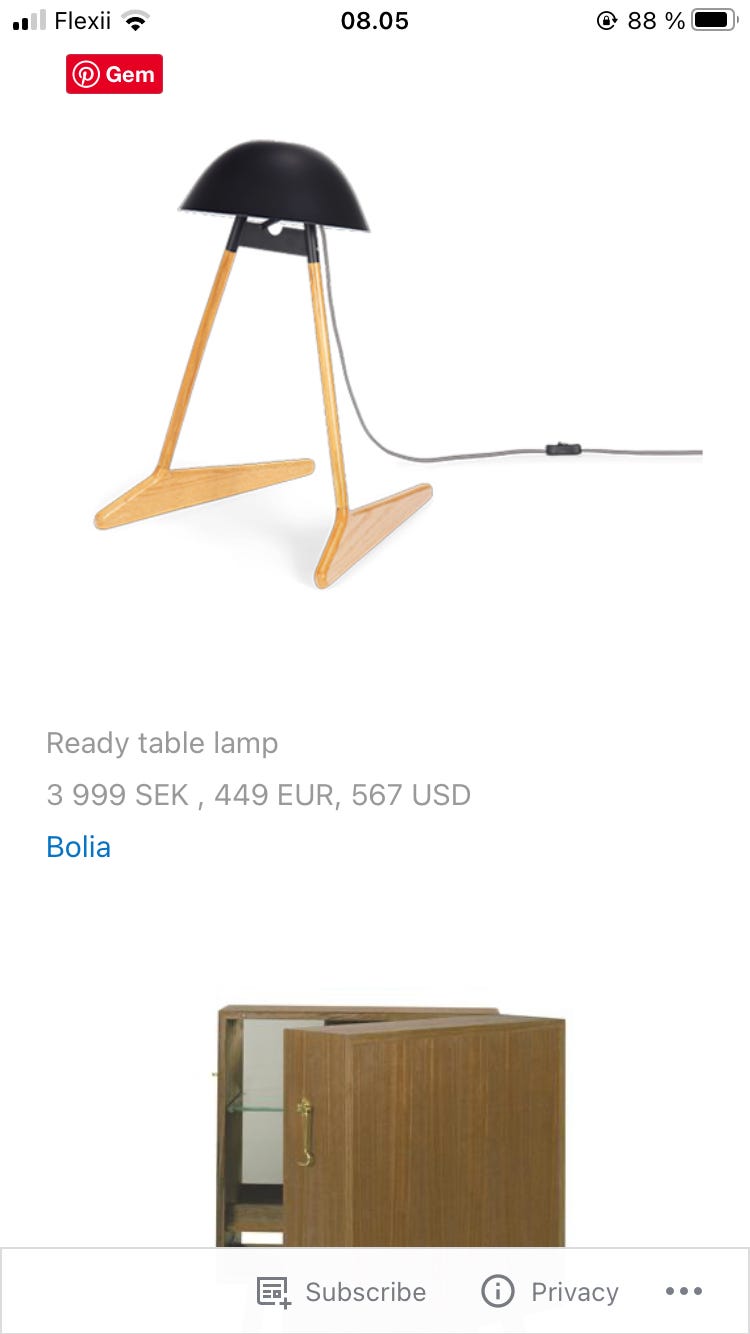Screen dimensions: 750x1334
Task: Open the three-dot more options menu
Action: pos(684,1291)
